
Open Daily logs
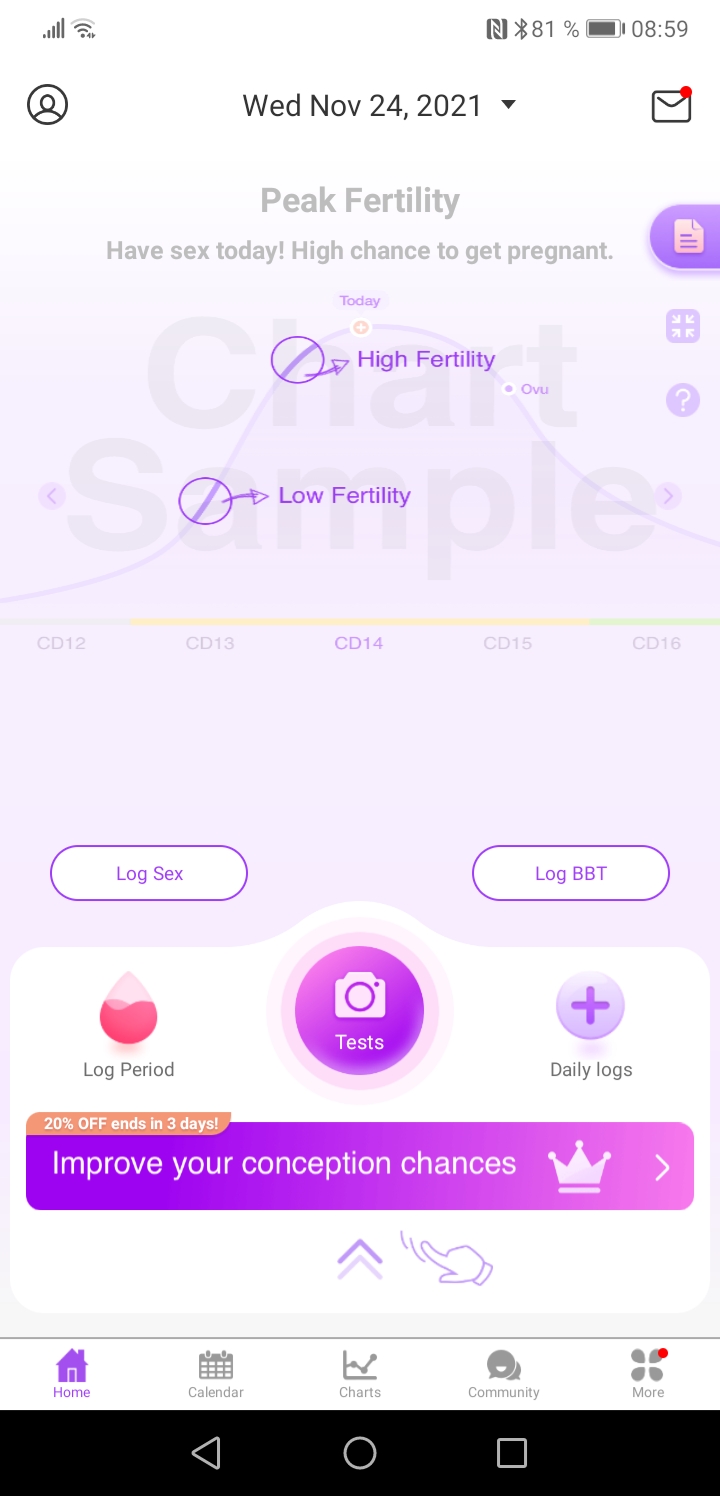(x=590, y=1025)
